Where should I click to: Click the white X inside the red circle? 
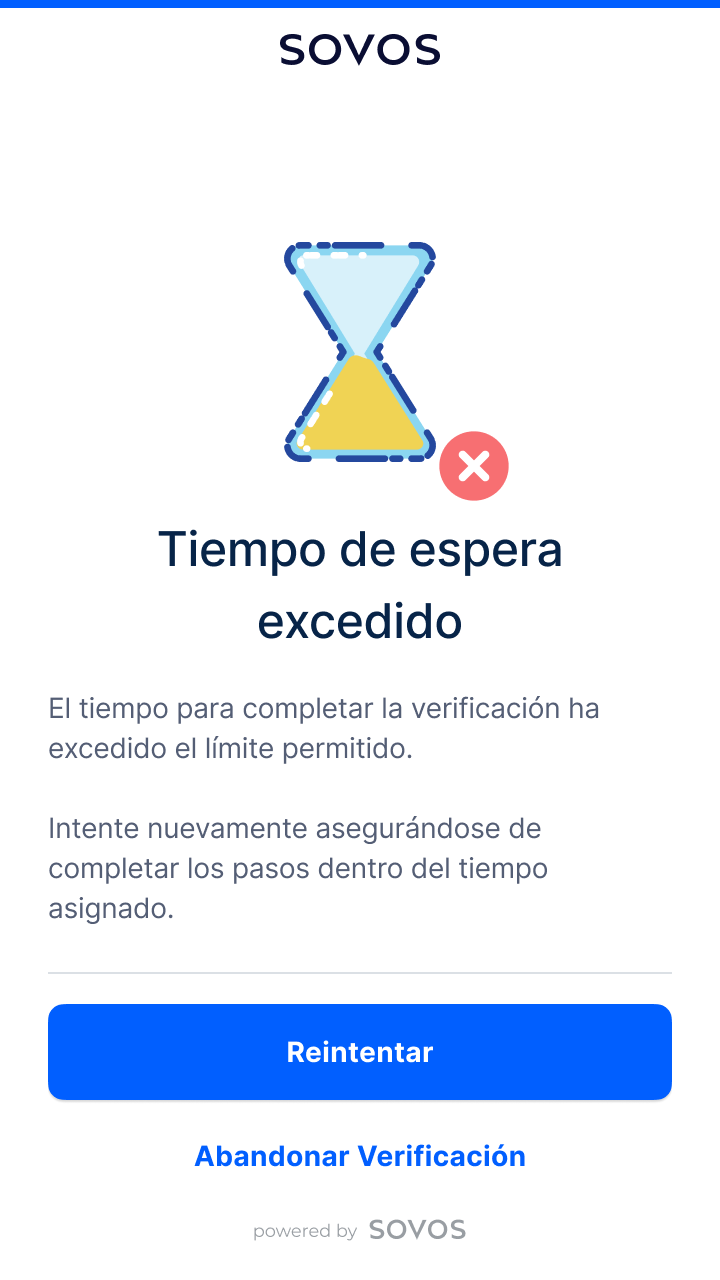pyautogui.click(x=474, y=465)
